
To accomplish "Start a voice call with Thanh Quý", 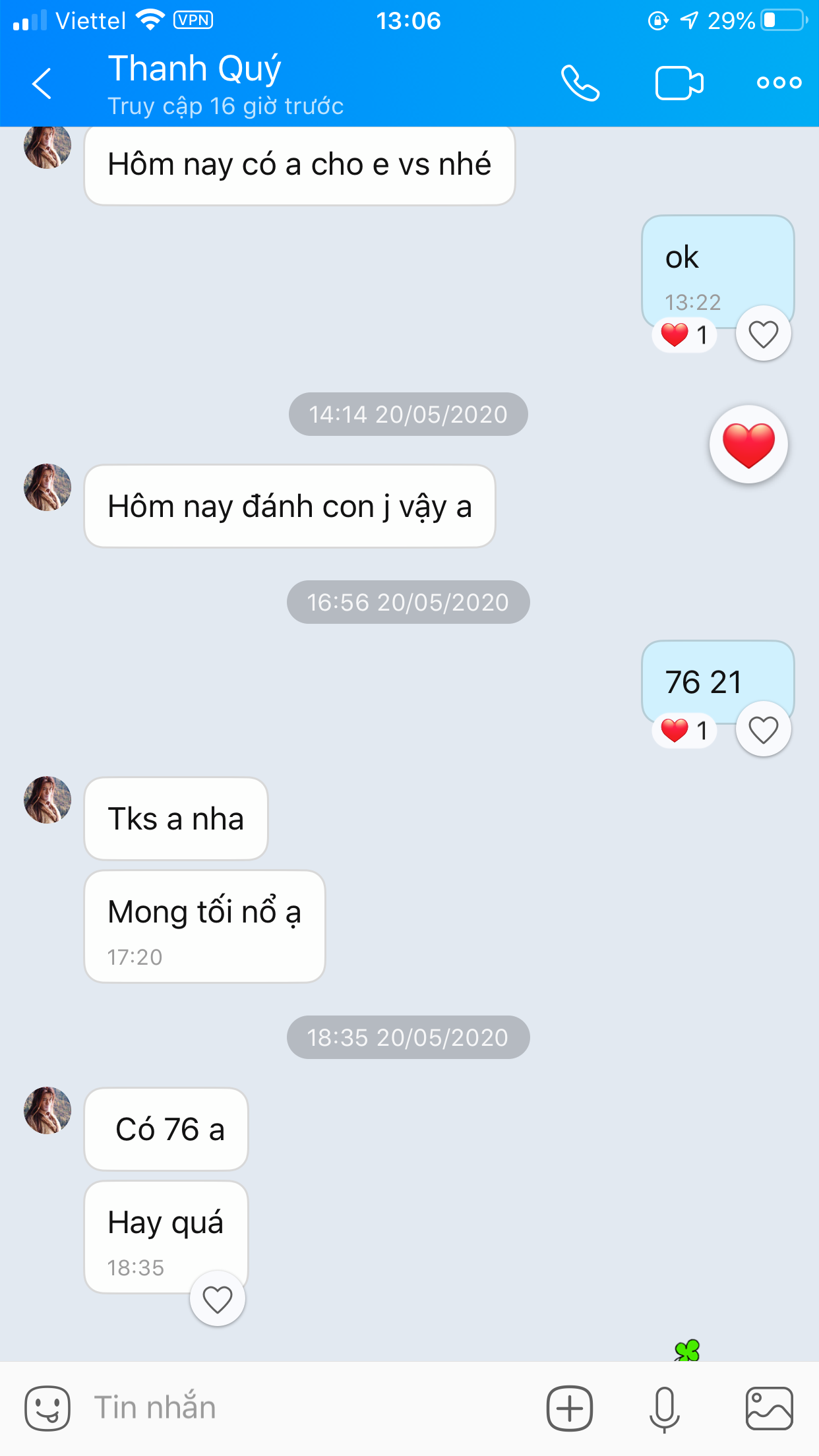I will (x=580, y=83).
